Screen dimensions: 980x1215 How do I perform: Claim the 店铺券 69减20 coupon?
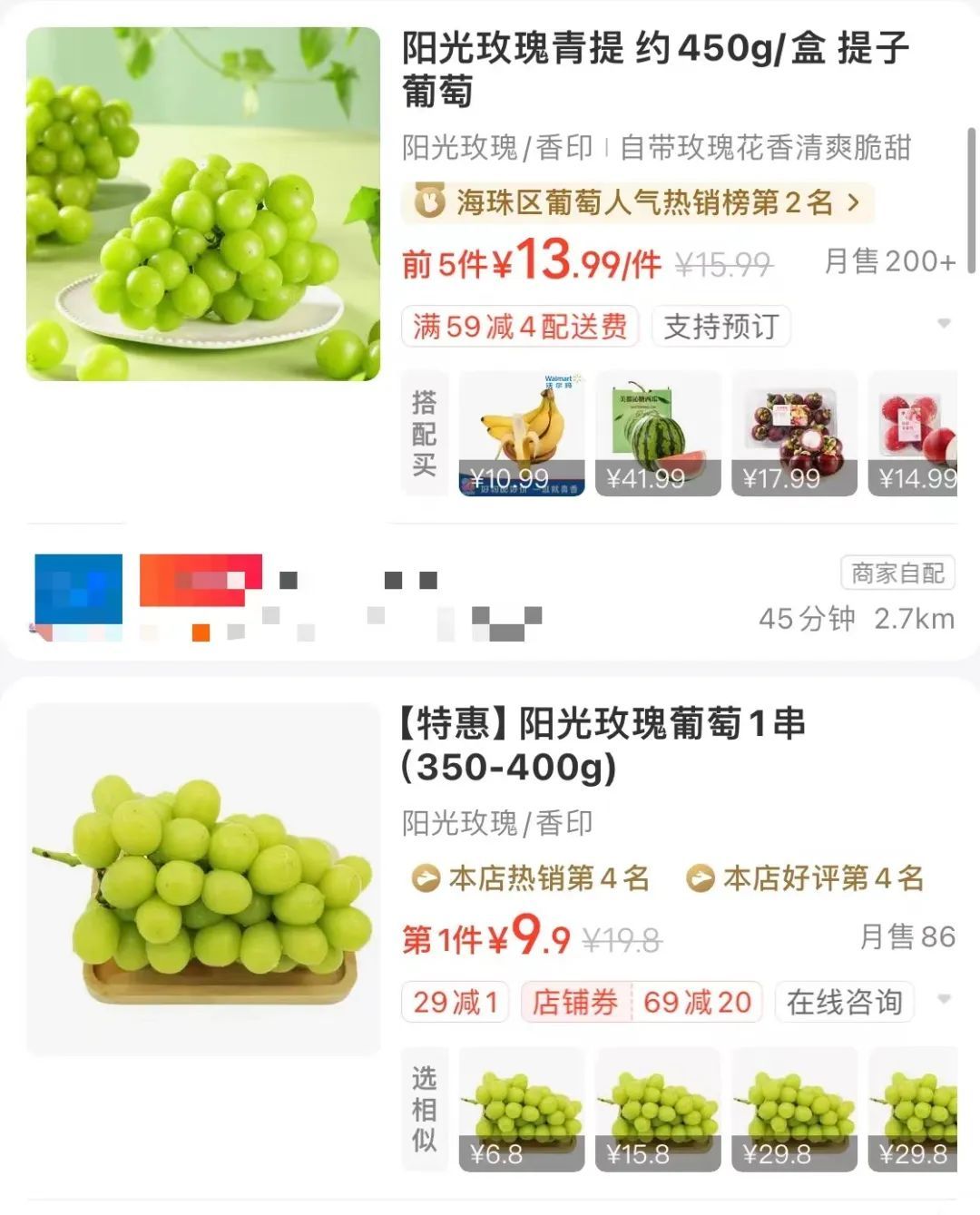click(642, 1002)
